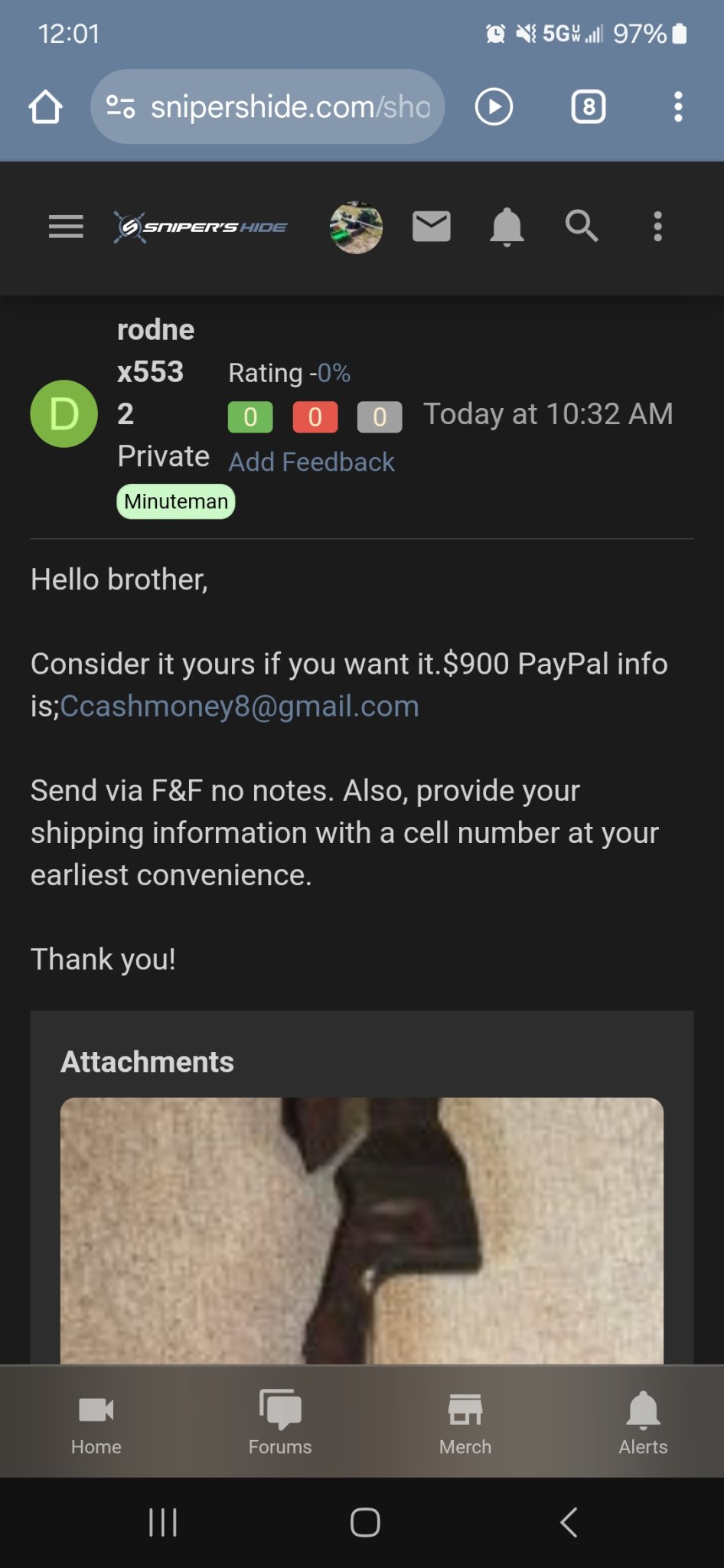View the attached photo
This screenshot has height=1568, width=724.
click(x=362, y=1230)
